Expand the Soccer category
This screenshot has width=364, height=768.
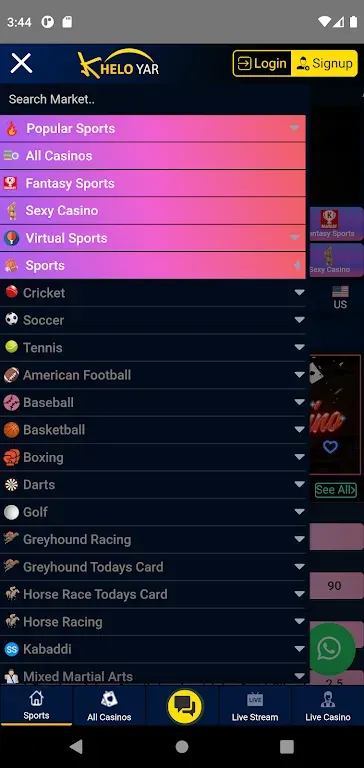point(153,320)
